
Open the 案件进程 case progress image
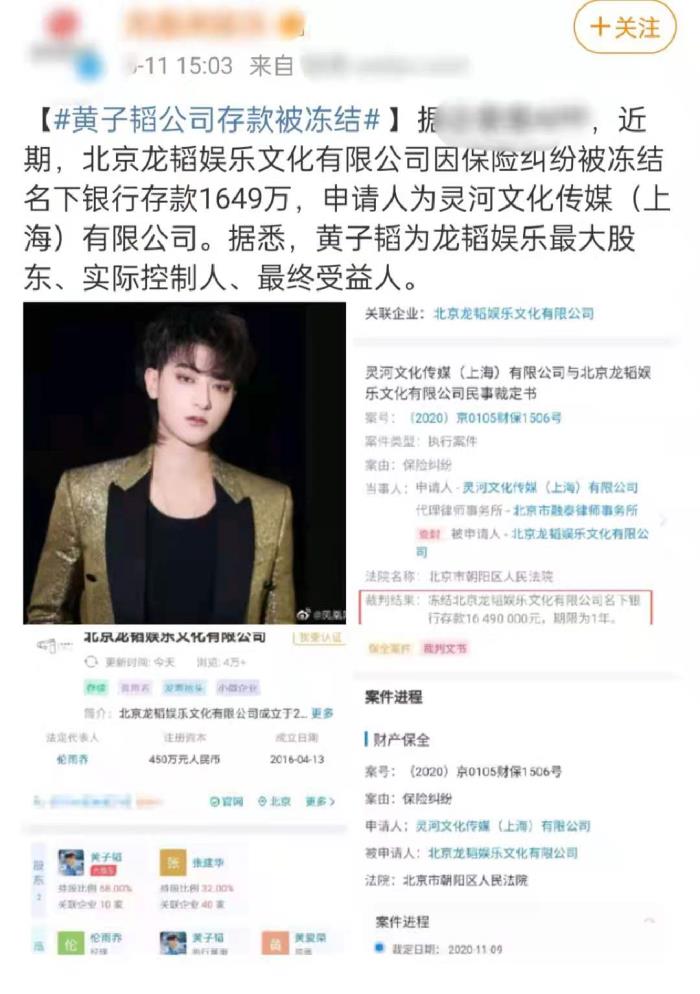(514, 820)
